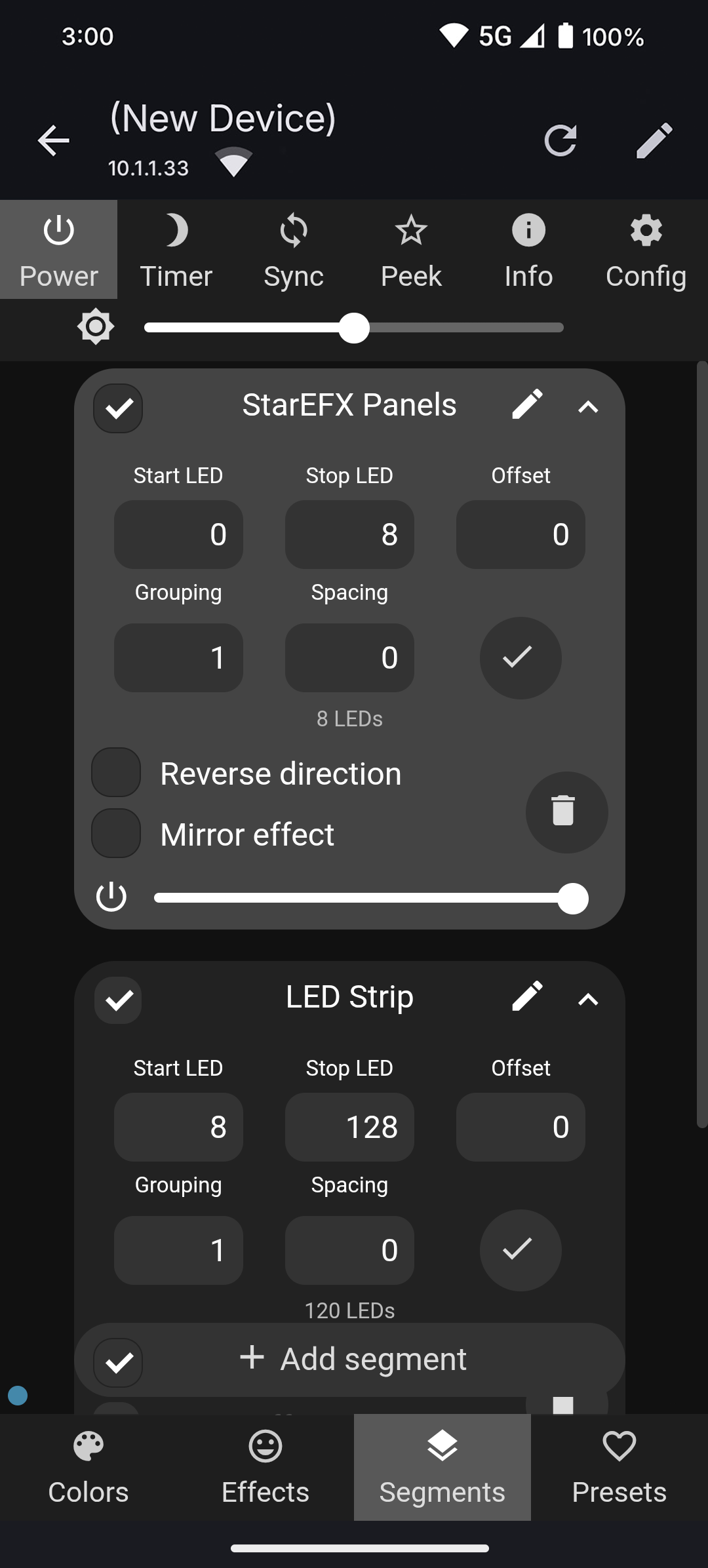
Task: Collapse the LED Strip segment
Action: pyautogui.click(x=588, y=1000)
